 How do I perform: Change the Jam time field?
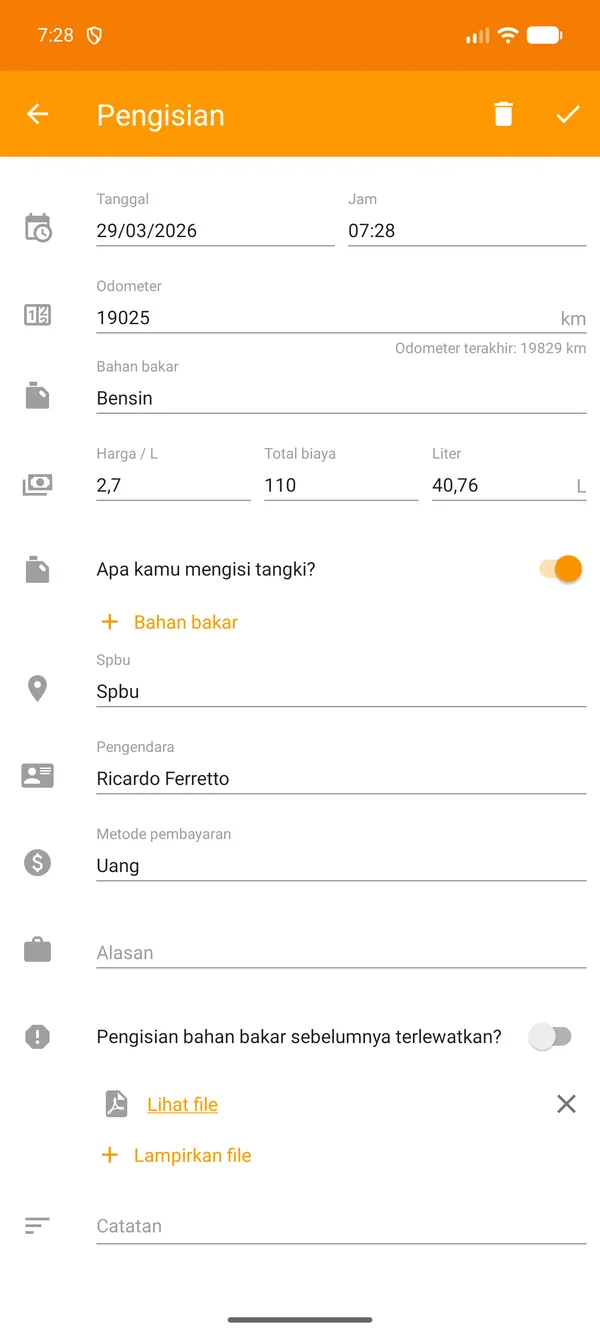click(x=465, y=231)
